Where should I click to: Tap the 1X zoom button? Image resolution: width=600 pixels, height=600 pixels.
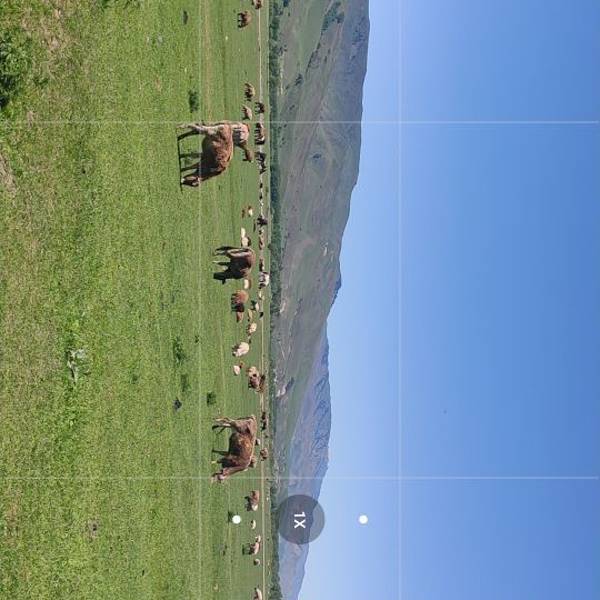coord(300,519)
